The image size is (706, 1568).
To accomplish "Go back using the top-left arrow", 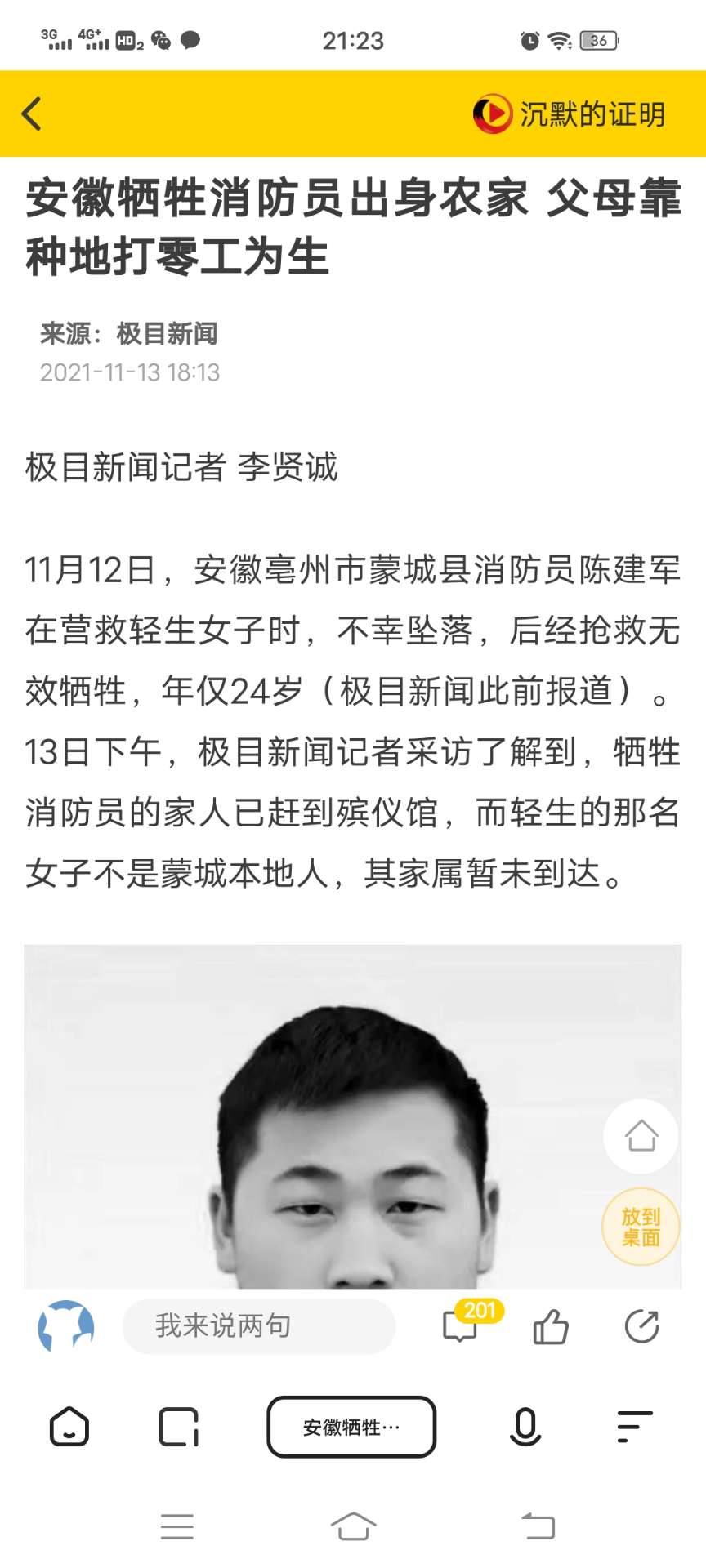I will pos(32,114).
